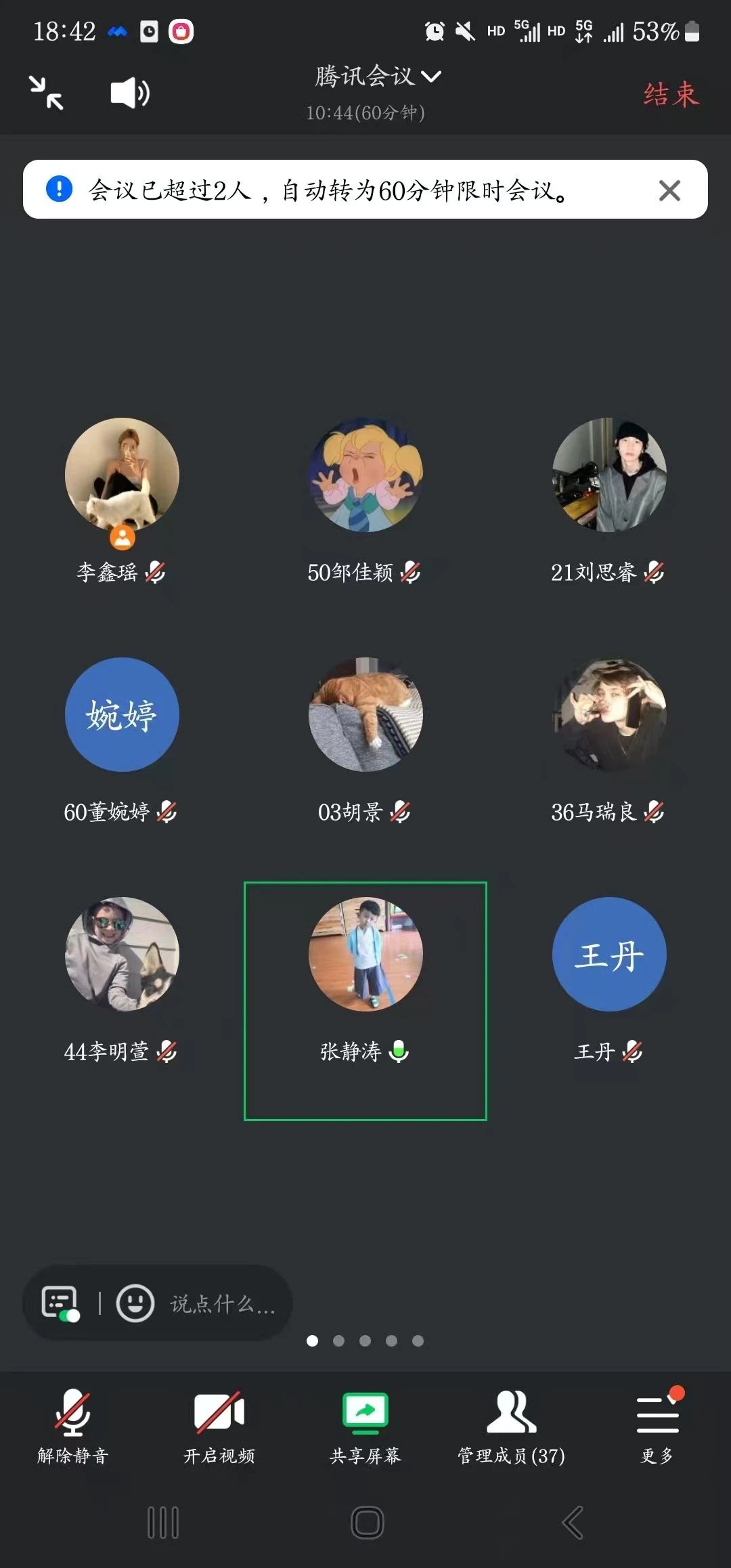This screenshot has height=1568, width=731.
Task: Tap participant 60董婉婷
Action: 122,715
